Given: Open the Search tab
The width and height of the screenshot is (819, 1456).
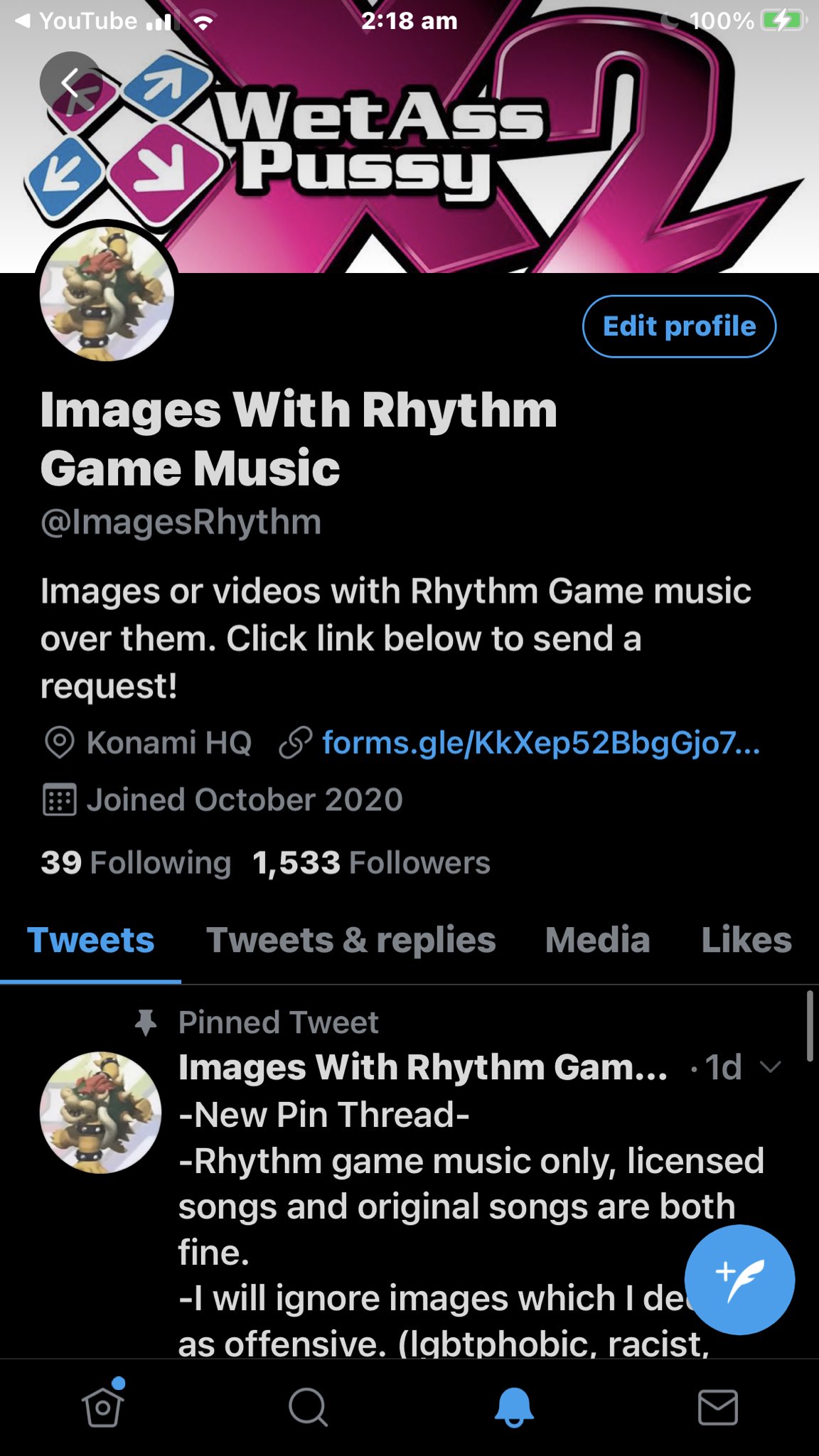Looking at the screenshot, I should (x=308, y=1407).
